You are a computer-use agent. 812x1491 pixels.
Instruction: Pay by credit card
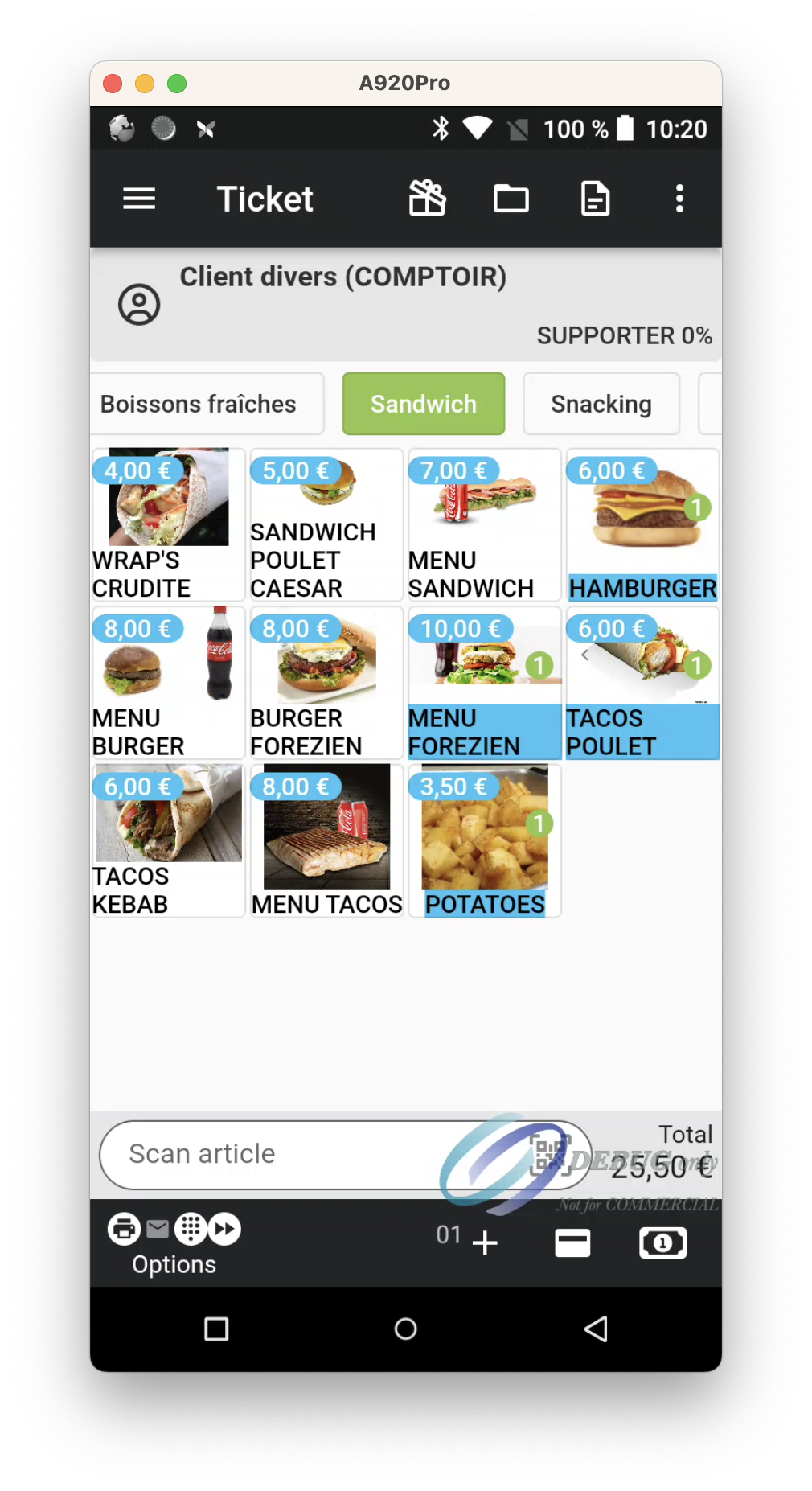pyautogui.click(x=572, y=1243)
